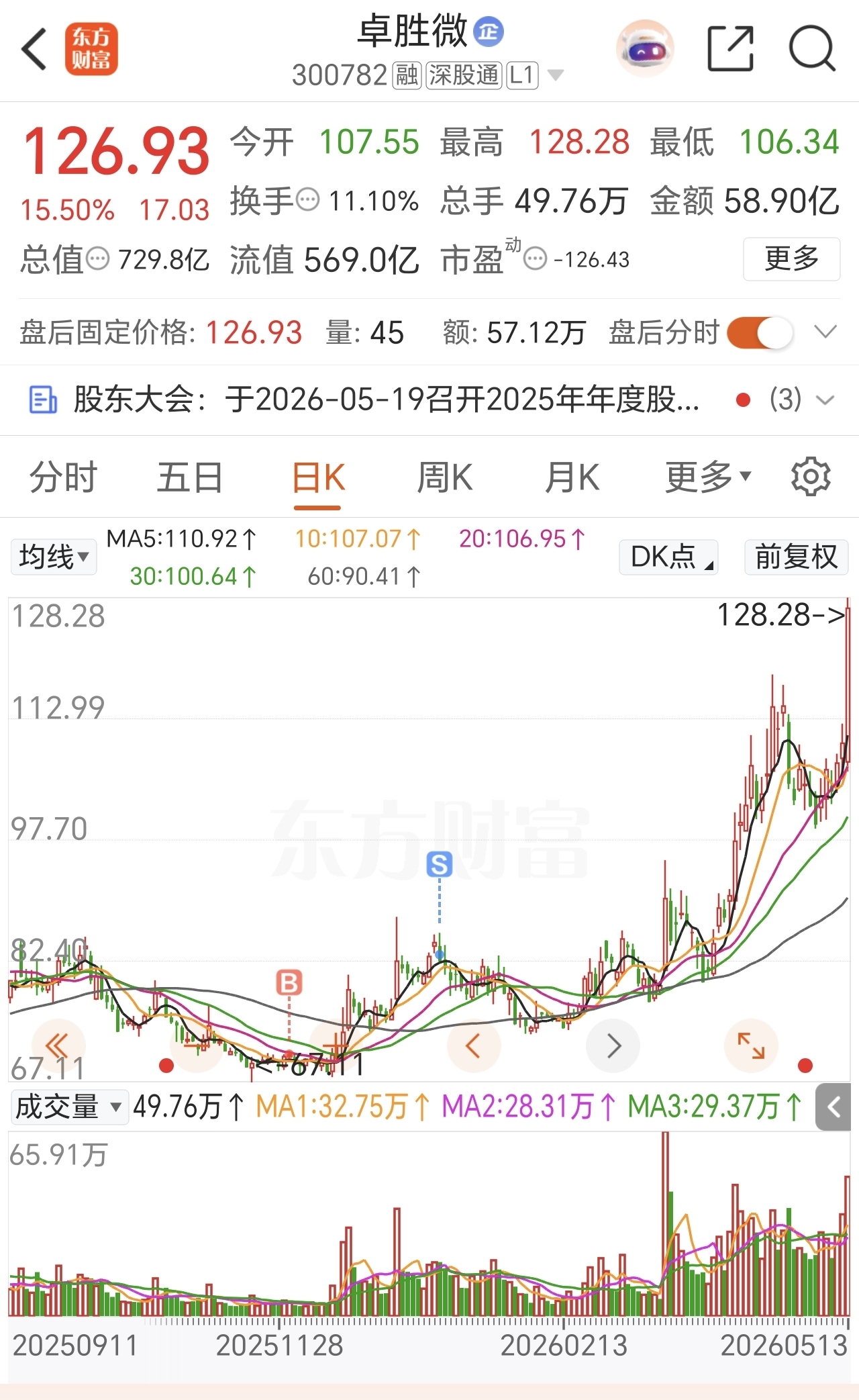This screenshot has height=1400, width=859.
Task: Open the 均线 indicator dropdown
Action: point(54,557)
